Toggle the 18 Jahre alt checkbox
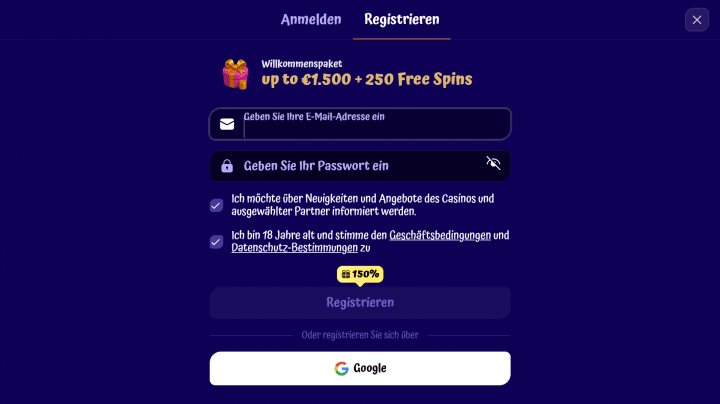Viewport: 720px width, 404px height. pos(216,241)
